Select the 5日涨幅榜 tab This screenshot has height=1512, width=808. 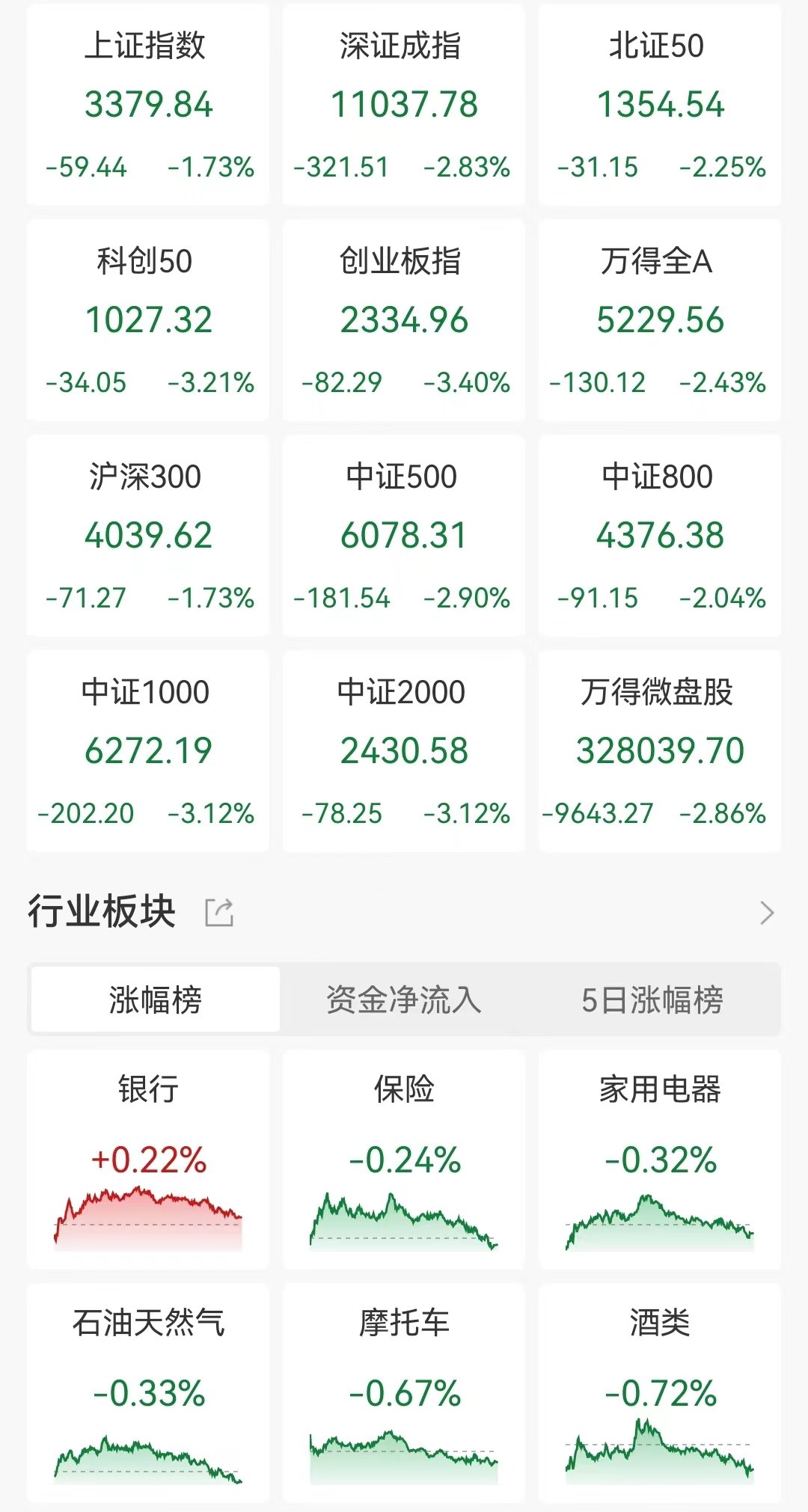click(652, 1000)
